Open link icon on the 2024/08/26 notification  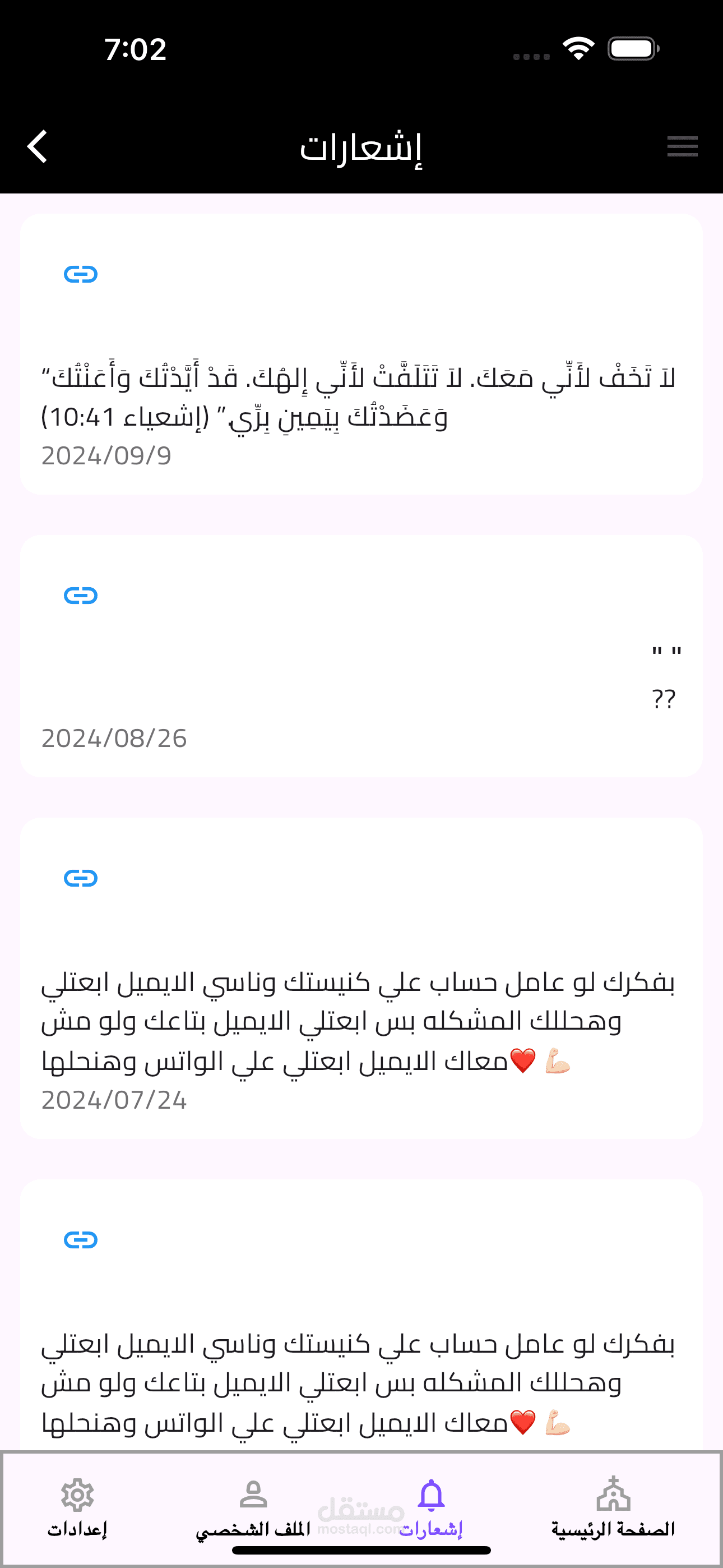pyautogui.click(x=81, y=596)
